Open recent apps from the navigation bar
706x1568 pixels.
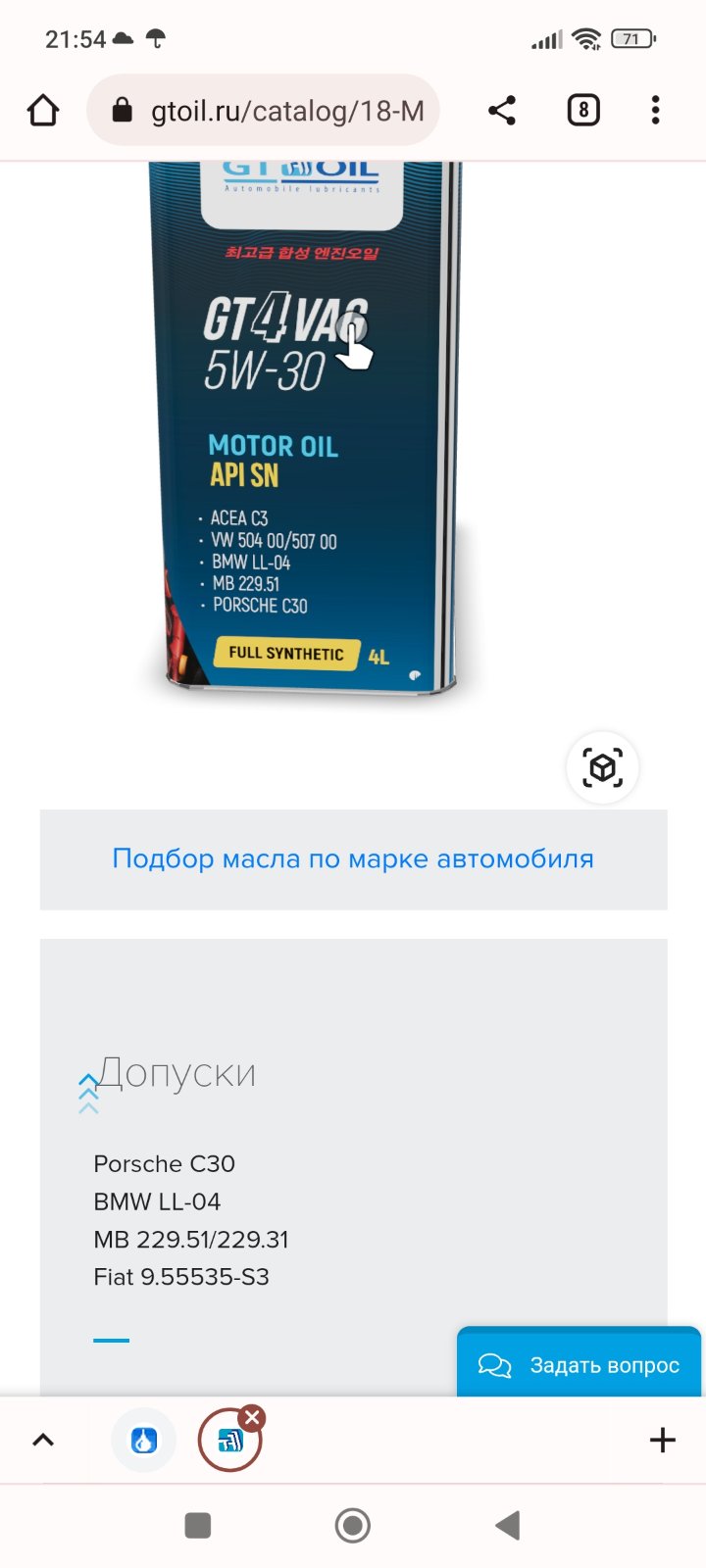[198, 1526]
